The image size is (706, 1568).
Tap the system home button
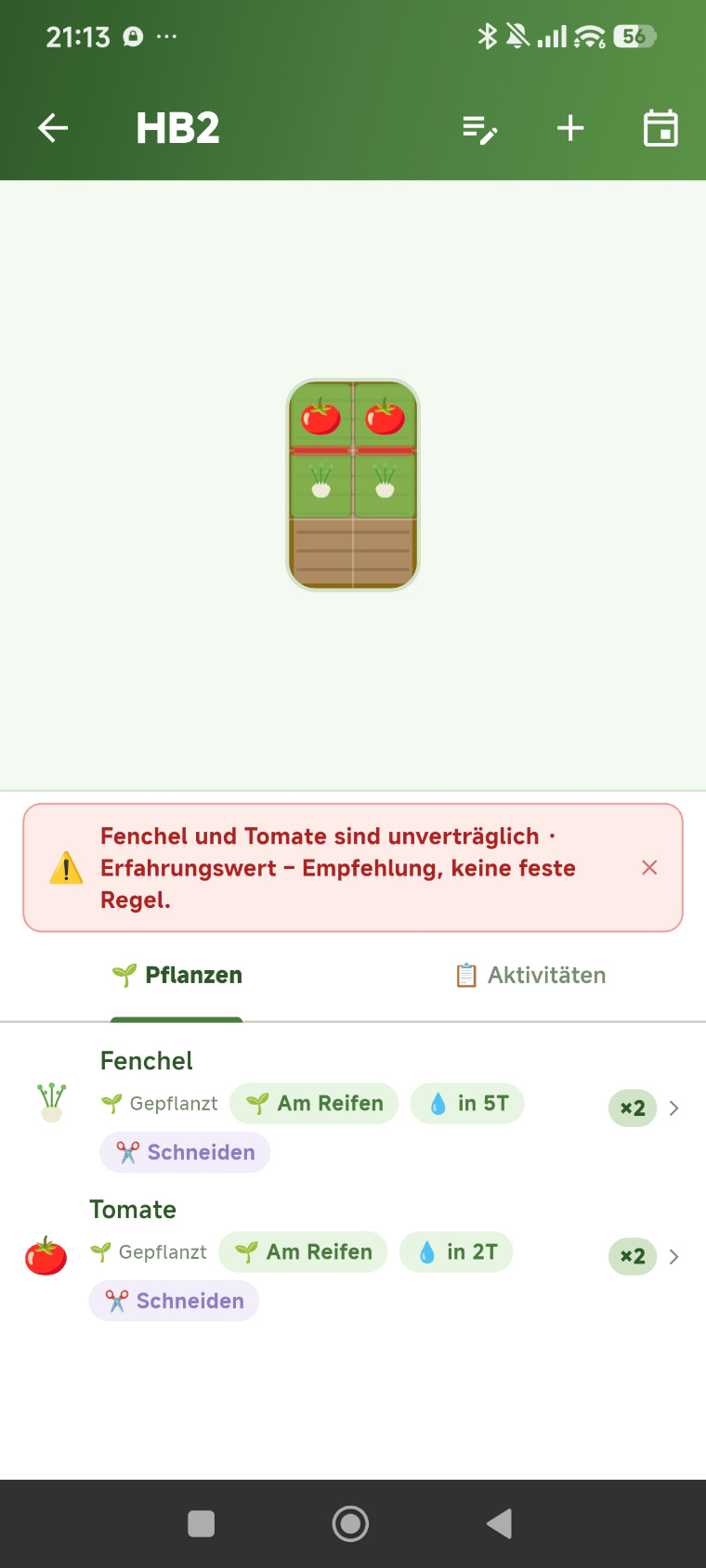pos(350,1523)
